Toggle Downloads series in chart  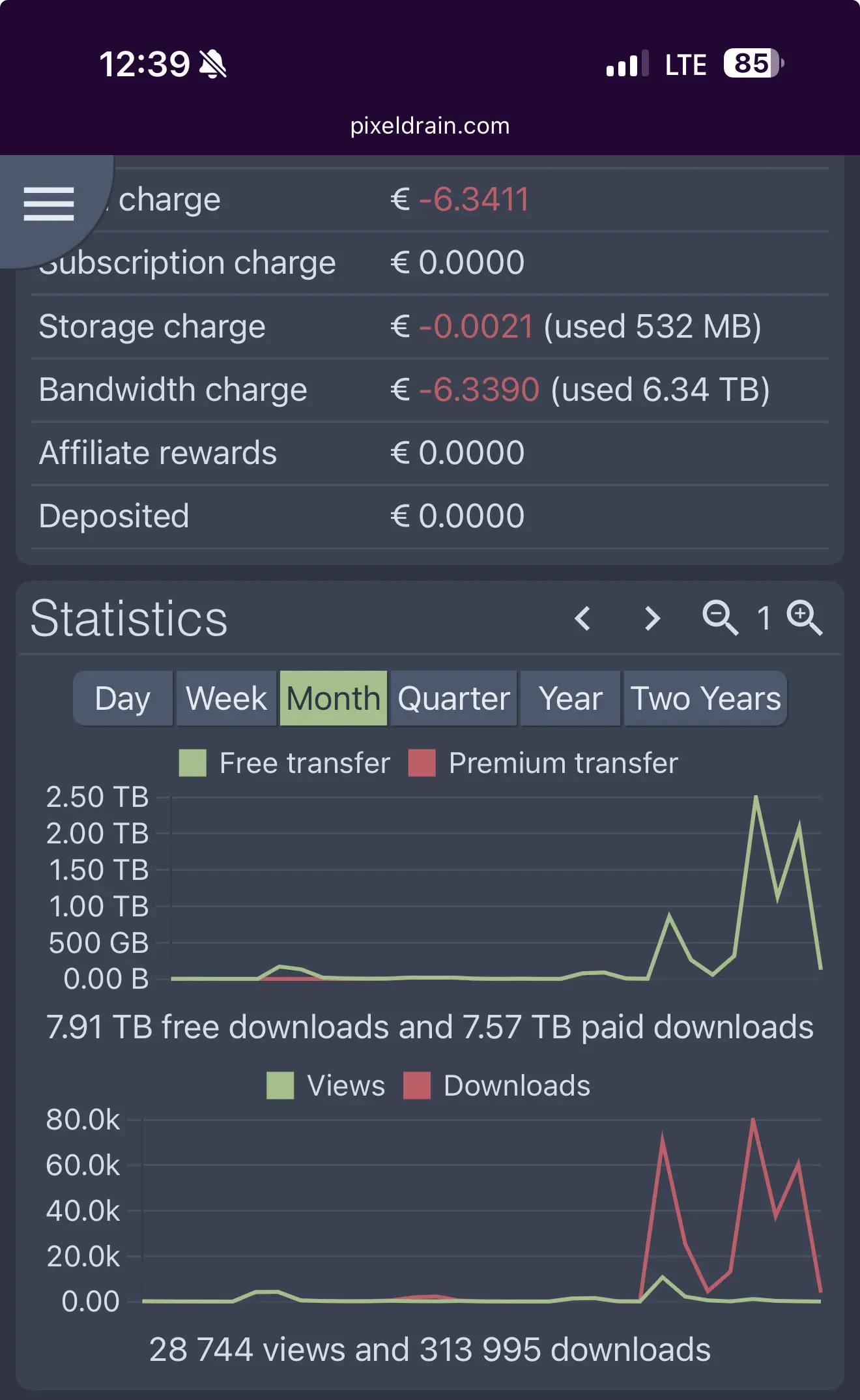(497, 1086)
